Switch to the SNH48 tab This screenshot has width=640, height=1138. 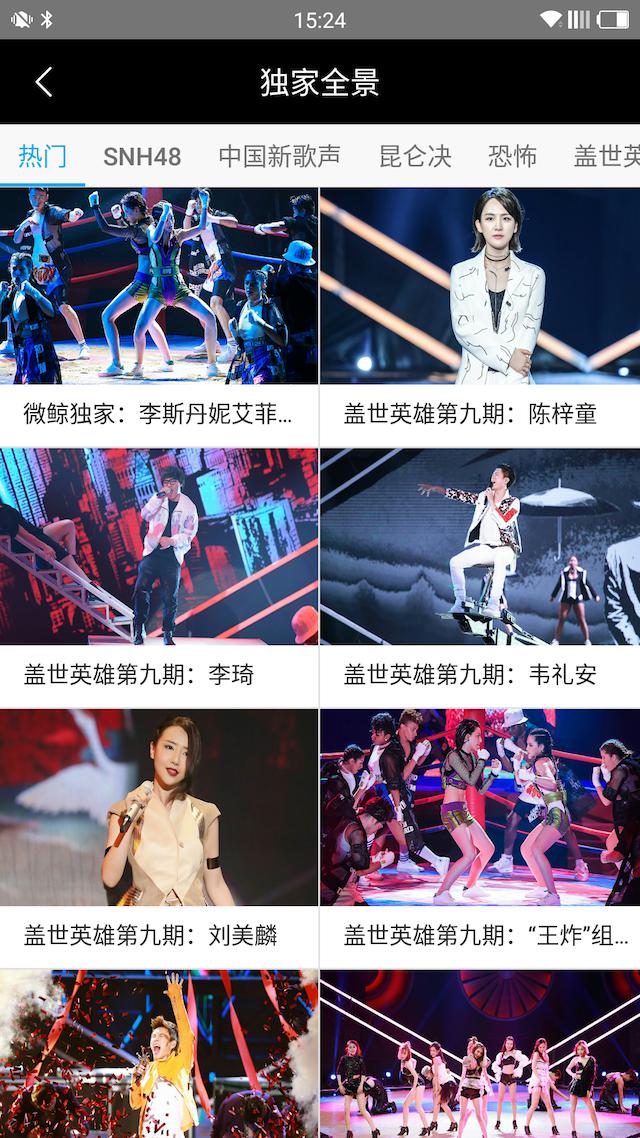tap(142, 157)
